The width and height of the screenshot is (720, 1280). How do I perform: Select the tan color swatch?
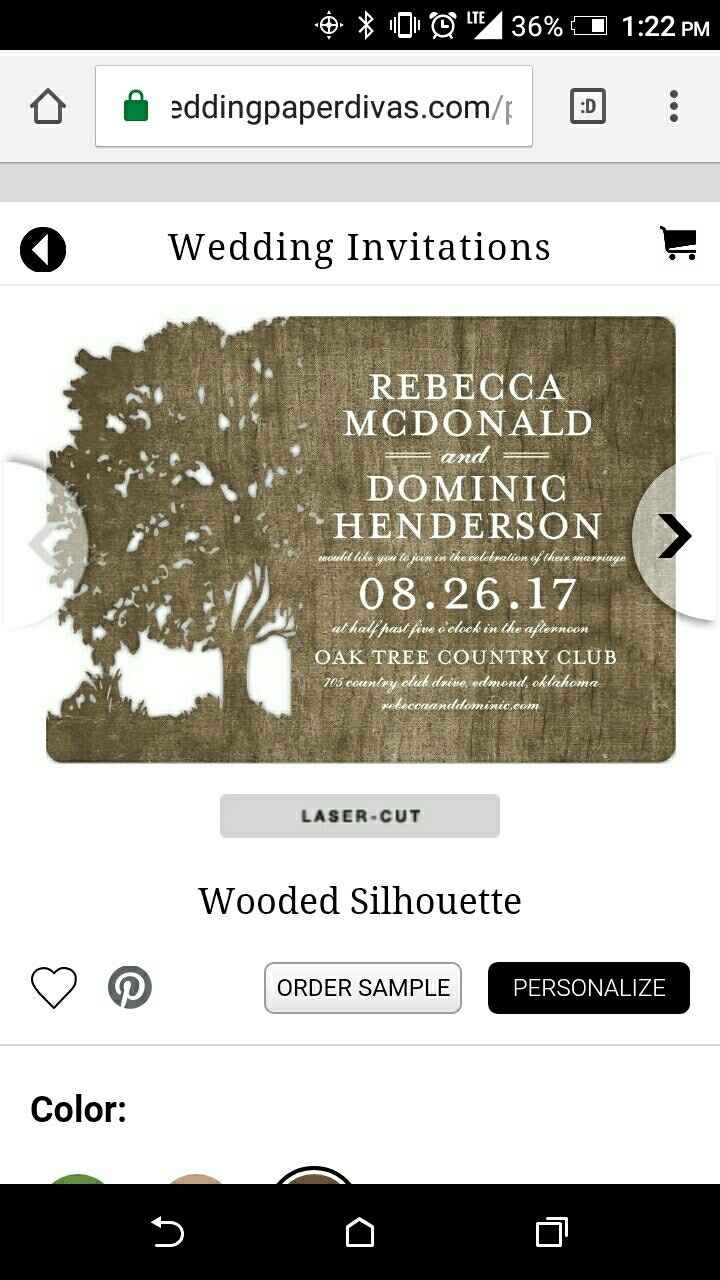[x=195, y=1179]
